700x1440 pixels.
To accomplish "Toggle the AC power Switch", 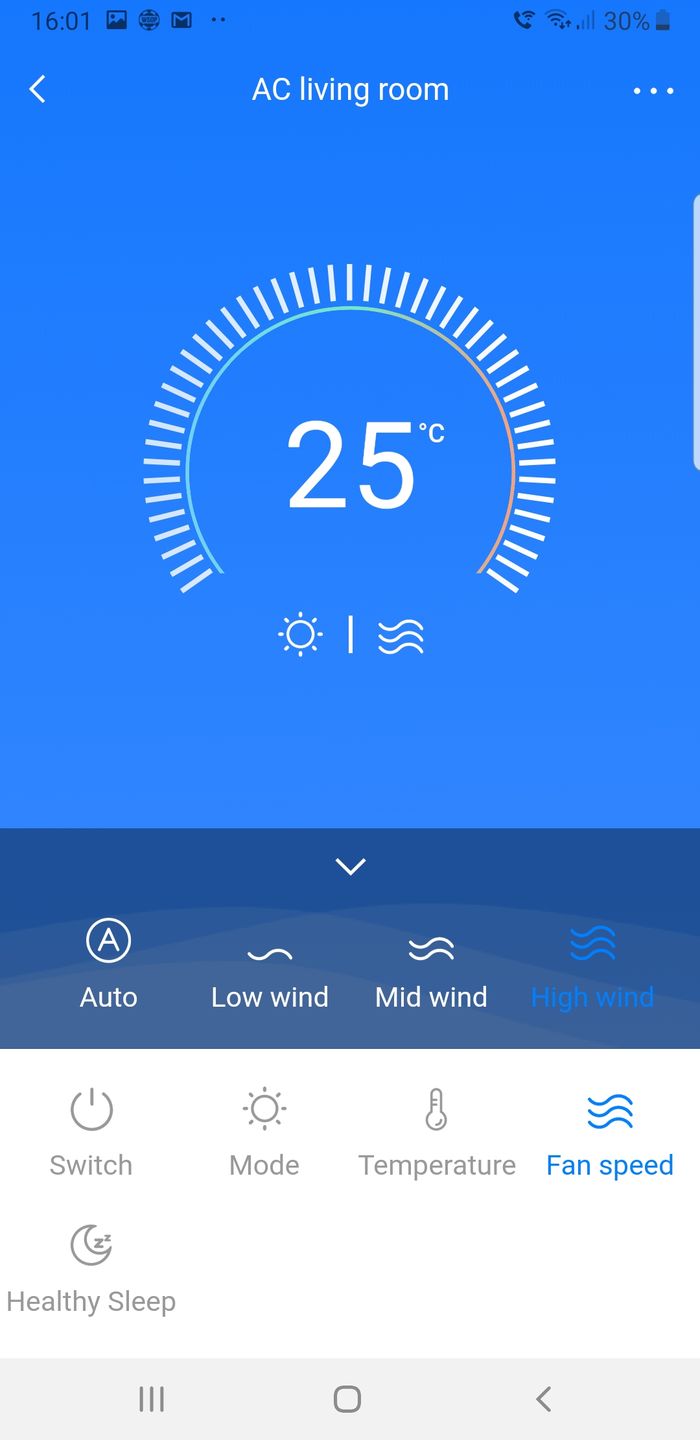I will coord(91,1131).
